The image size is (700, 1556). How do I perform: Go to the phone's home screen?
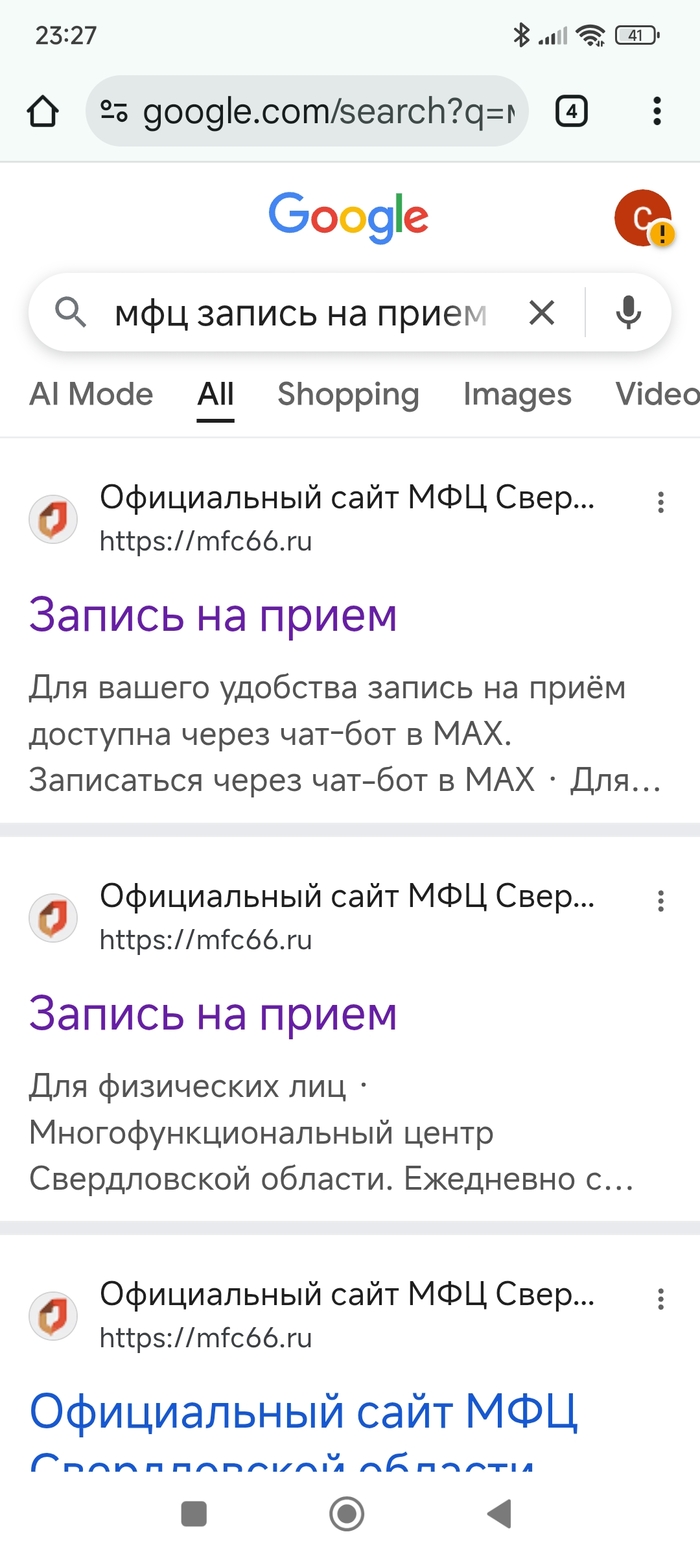click(x=346, y=1514)
